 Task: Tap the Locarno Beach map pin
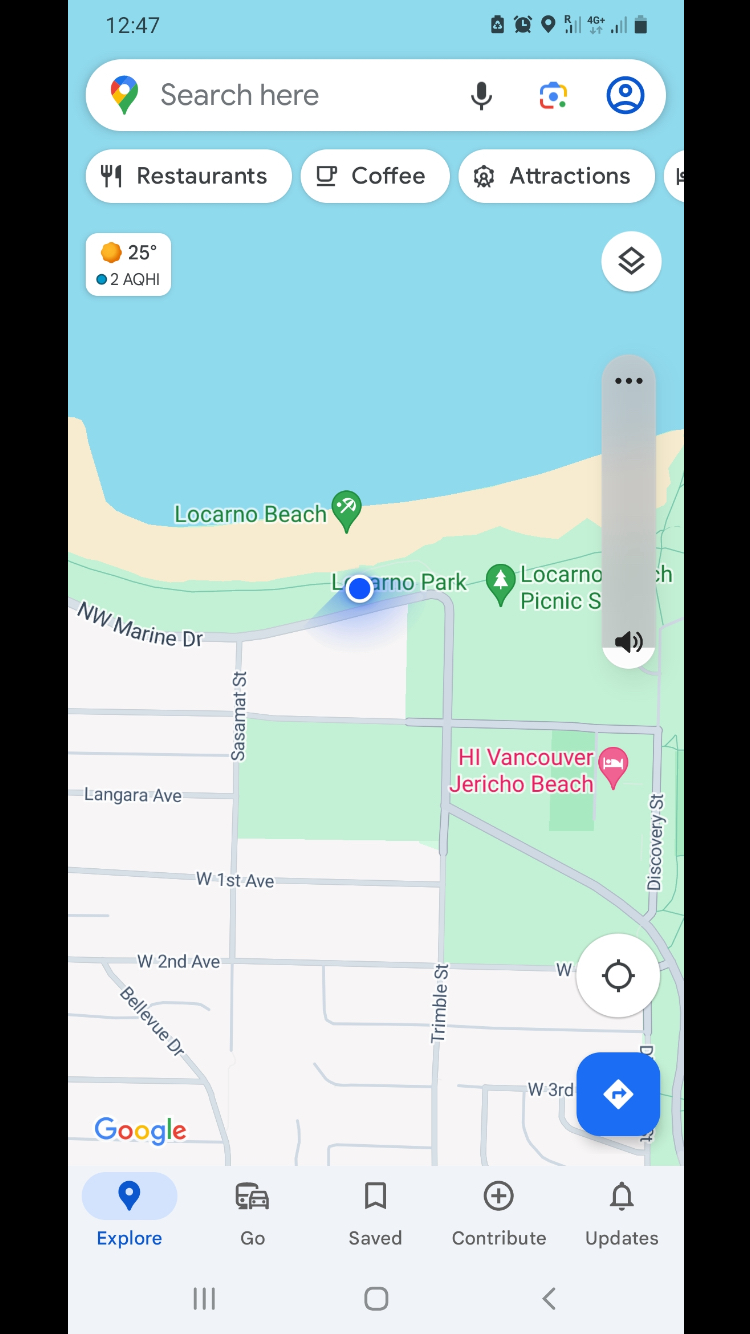[x=347, y=511]
